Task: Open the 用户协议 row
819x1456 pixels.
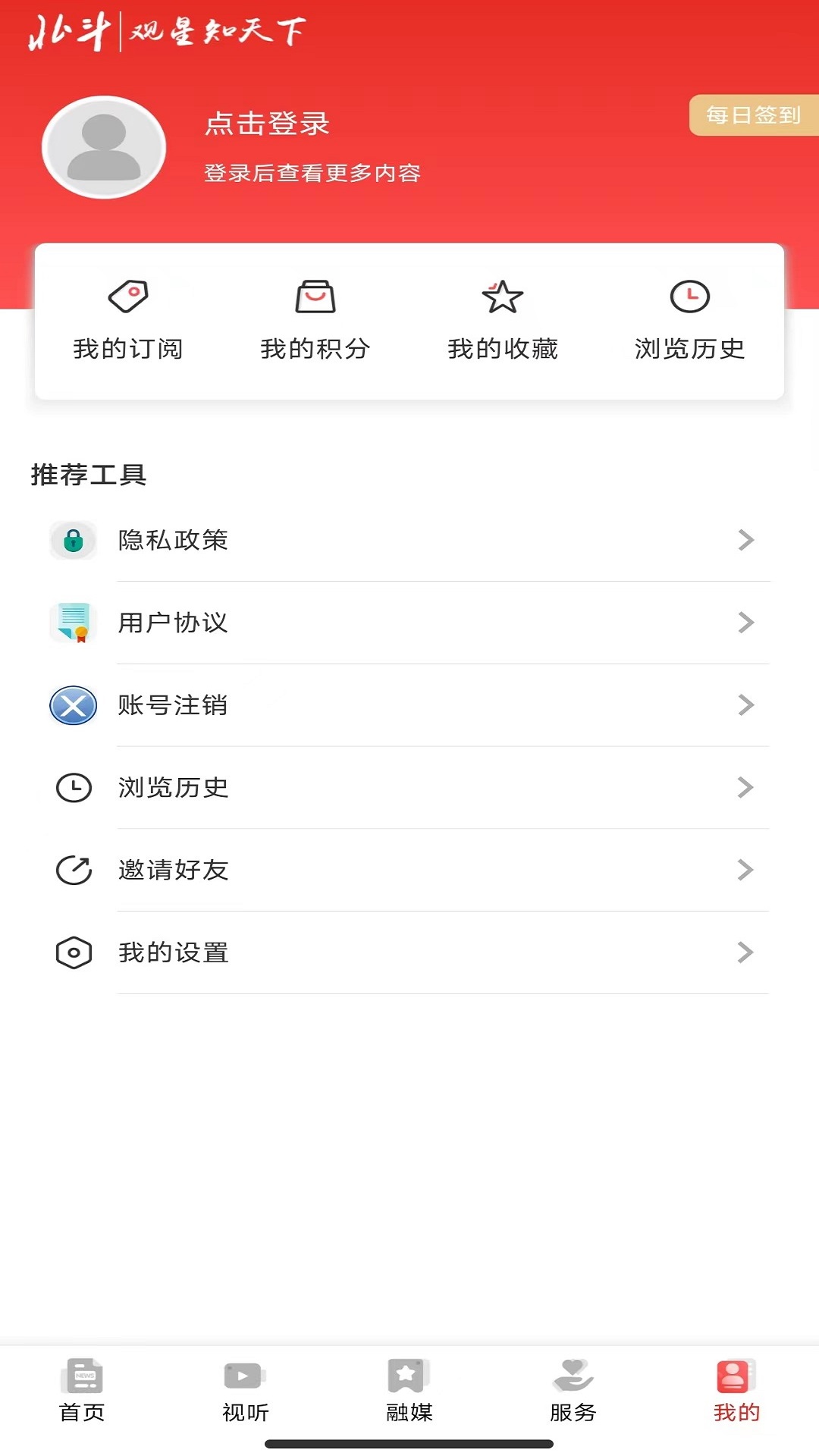Action: pos(409,623)
